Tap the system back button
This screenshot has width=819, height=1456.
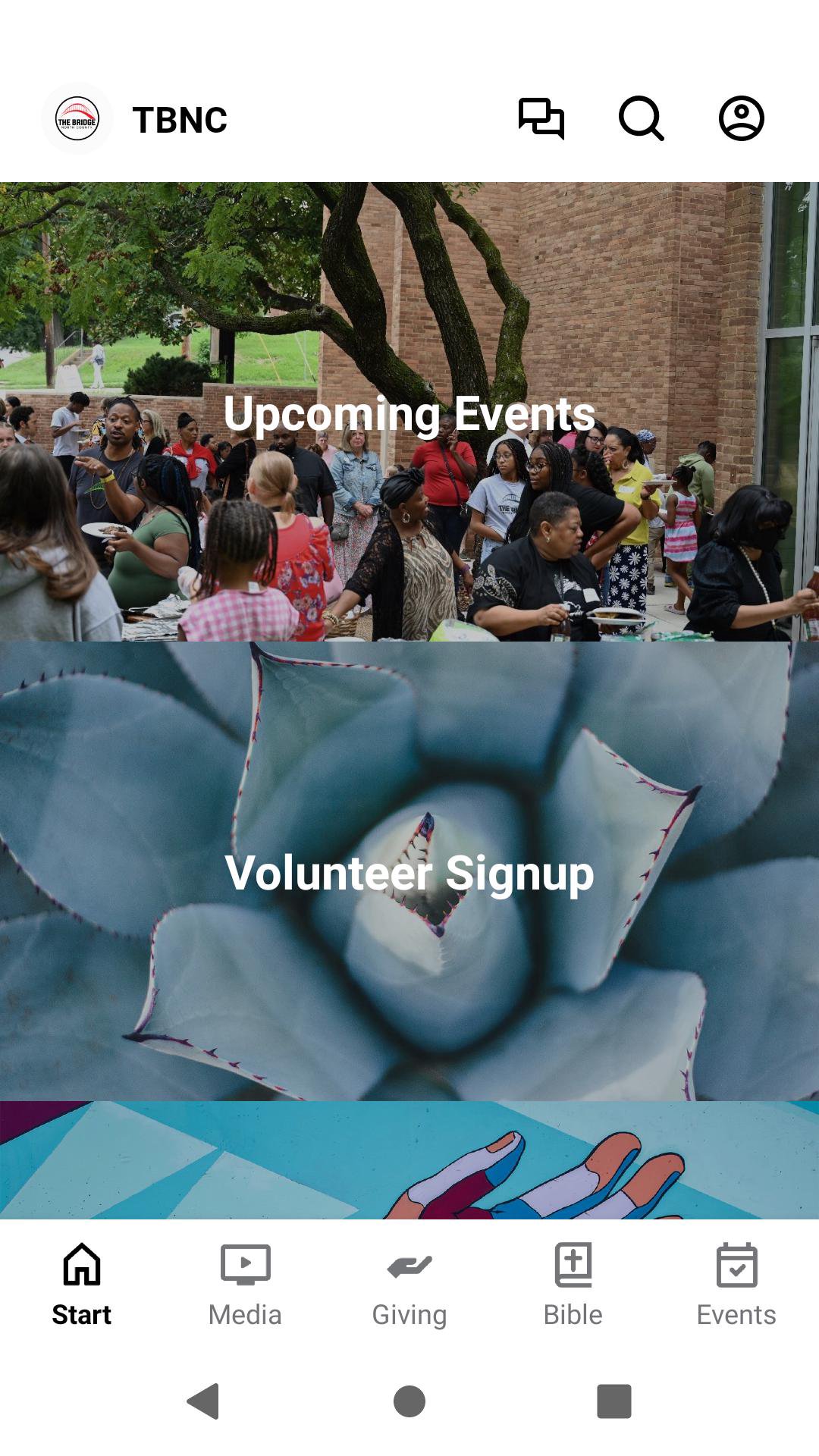pos(203,1401)
